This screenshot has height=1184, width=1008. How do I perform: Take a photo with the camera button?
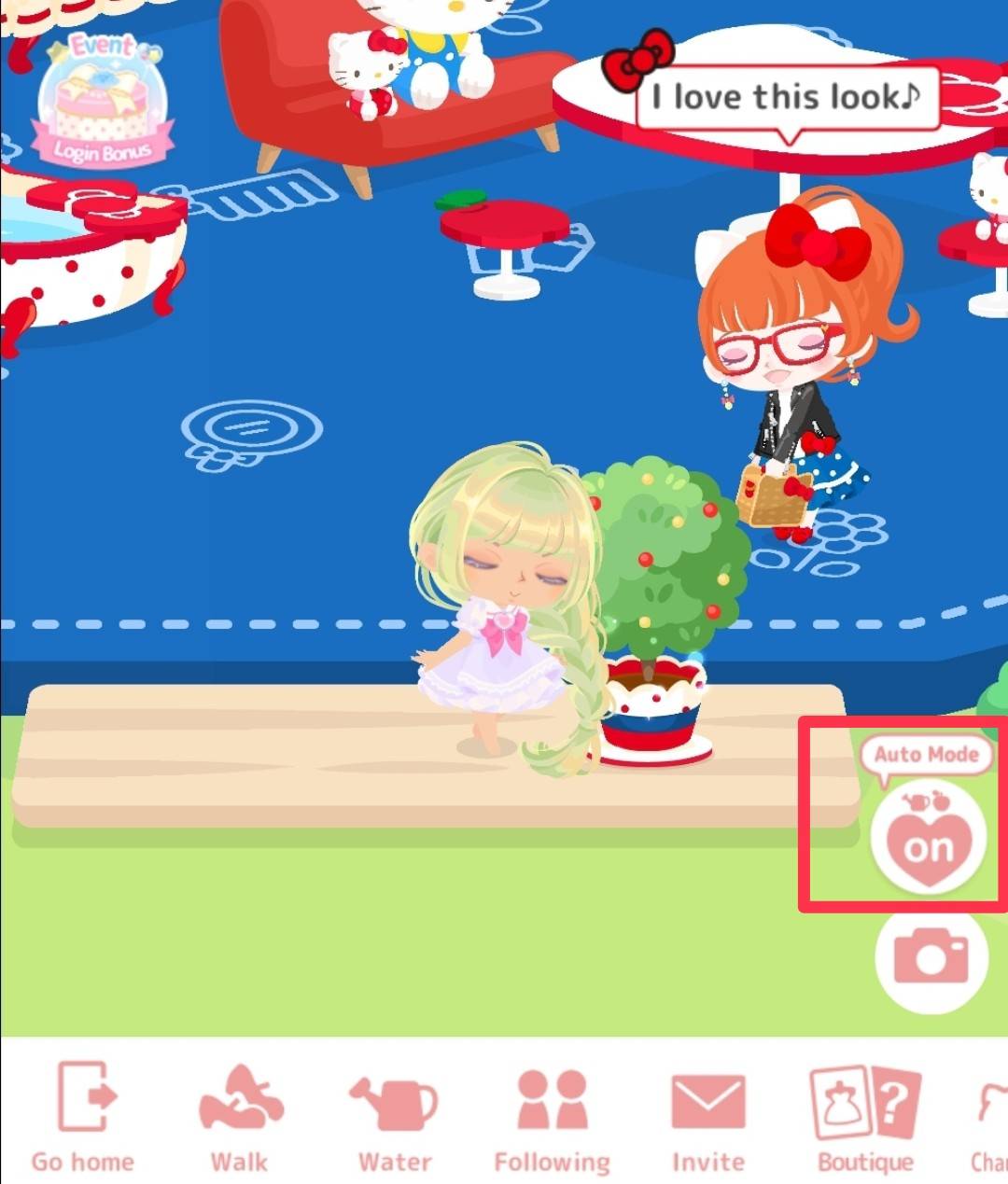click(931, 959)
